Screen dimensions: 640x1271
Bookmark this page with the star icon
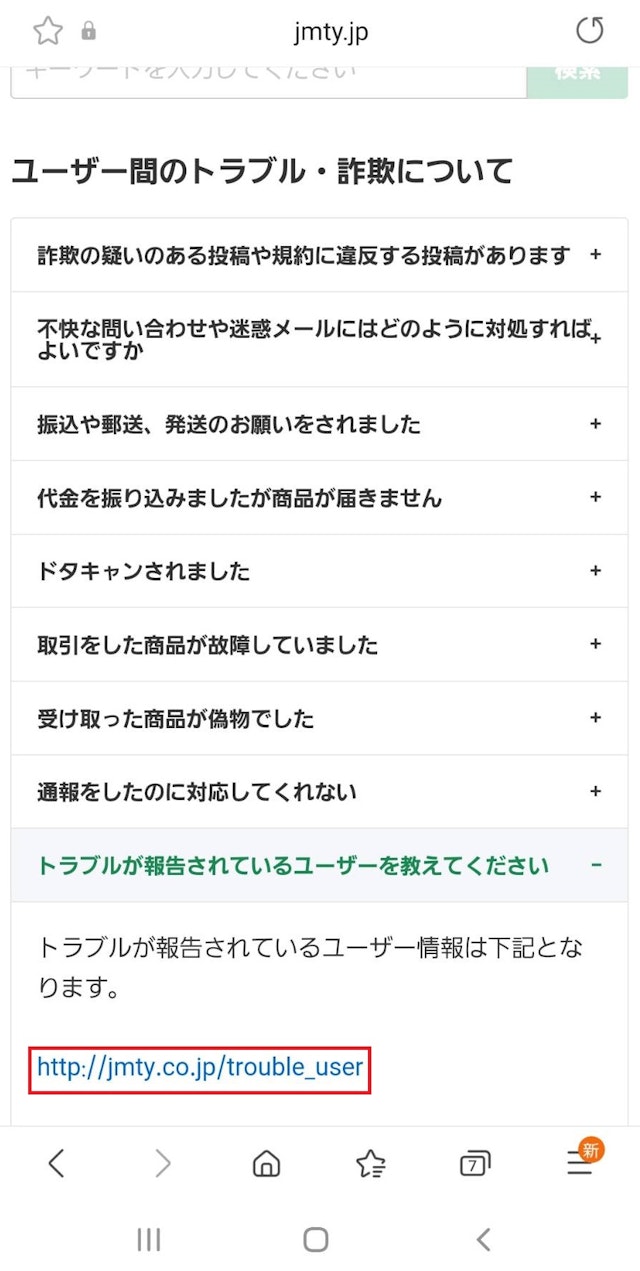point(47,31)
